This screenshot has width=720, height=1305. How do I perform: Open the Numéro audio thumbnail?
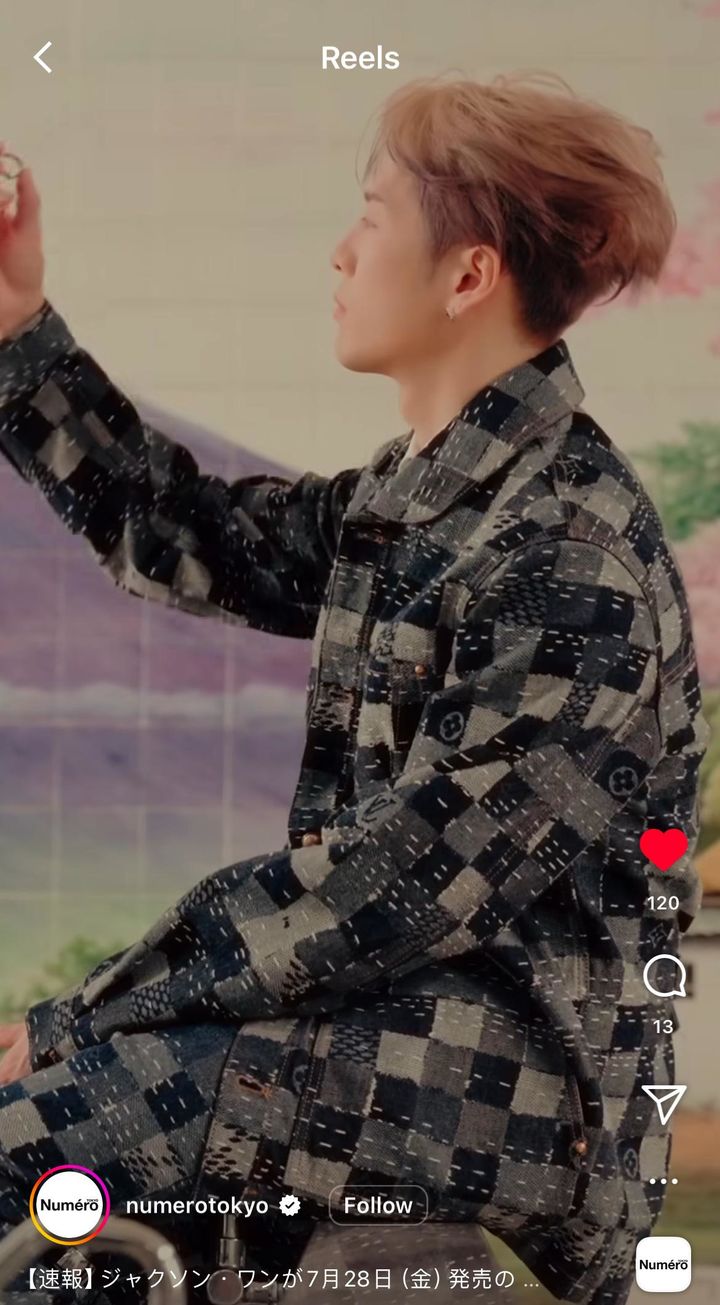[664, 1264]
